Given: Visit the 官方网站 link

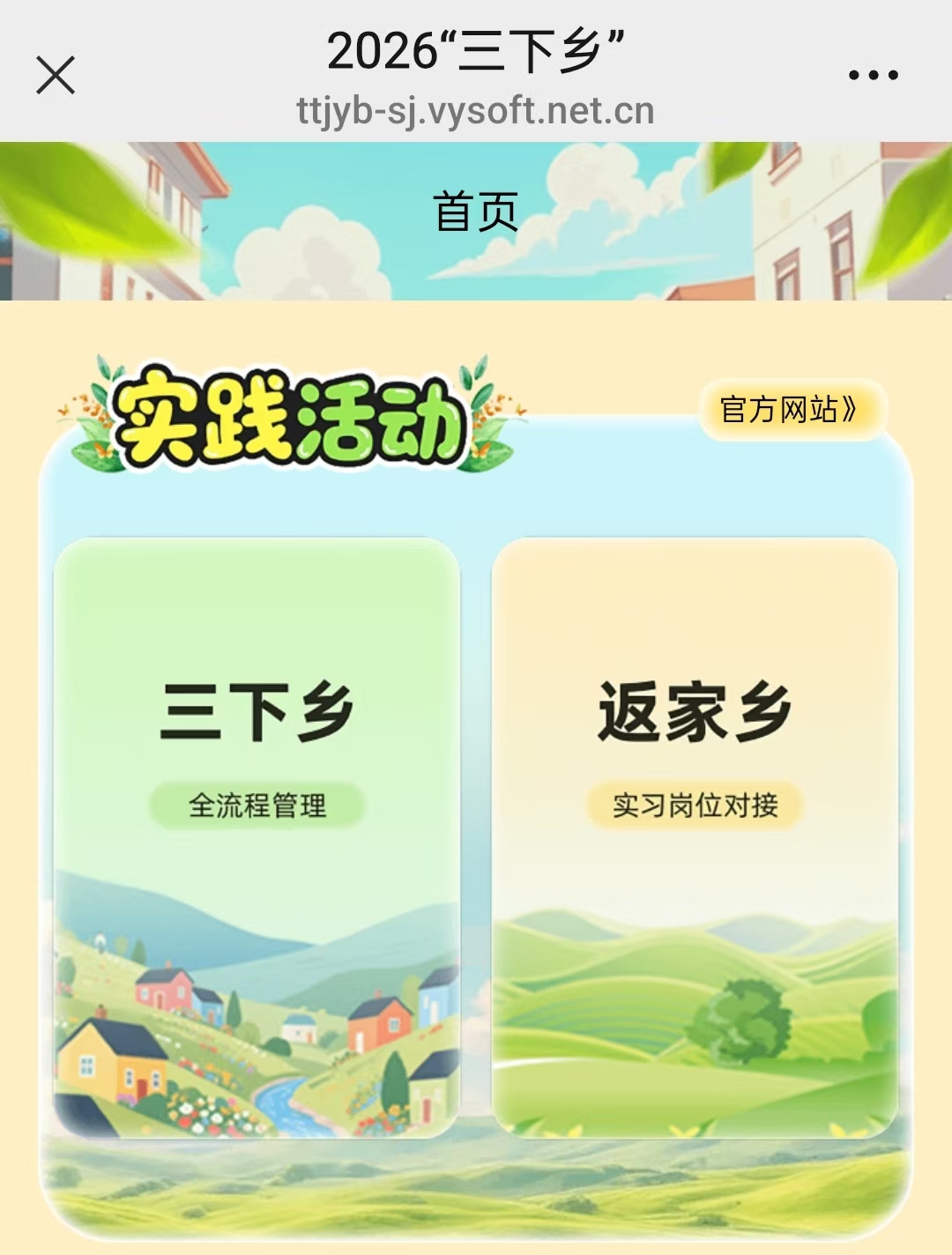Looking at the screenshot, I should [791, 410].
